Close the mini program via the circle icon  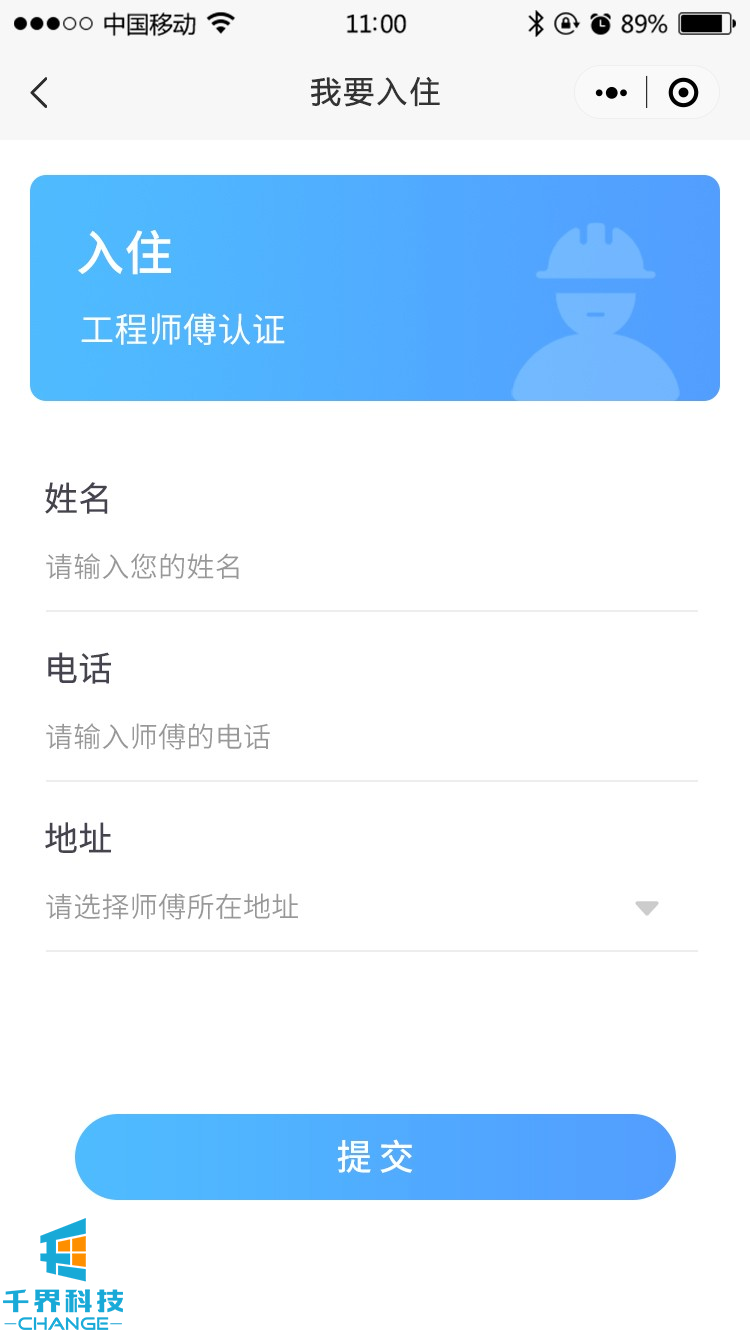[x=683, y=93]
